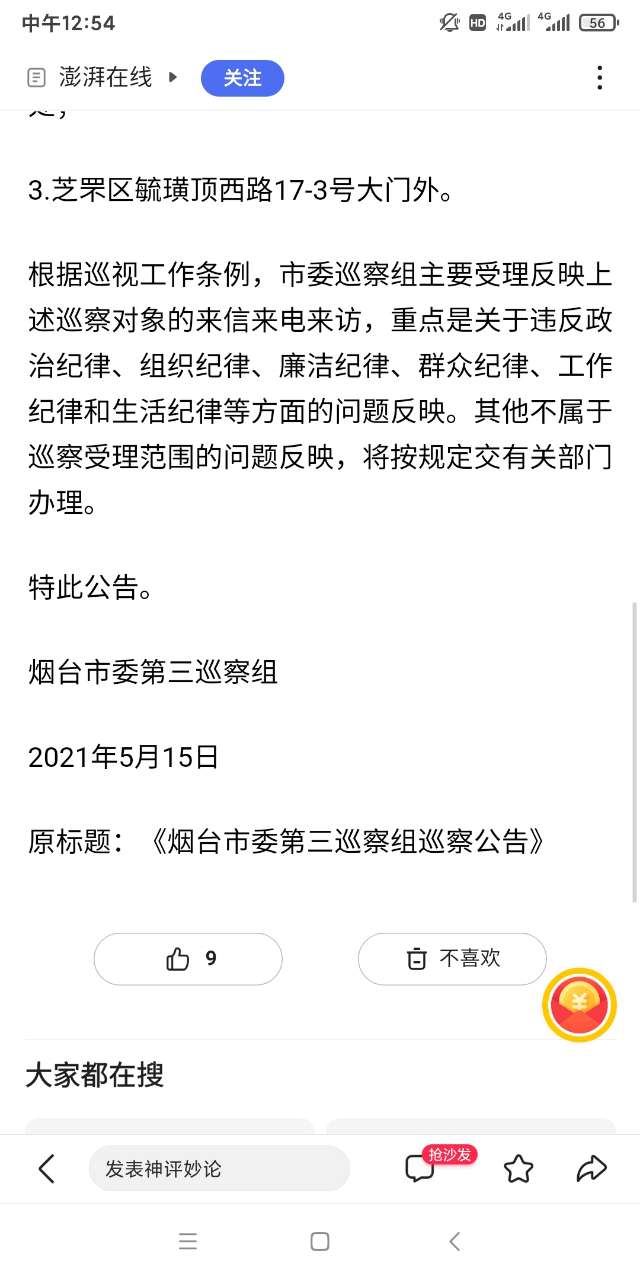The height and width of the screenshot is (1280, 640).
Task: Like the article with the thumbs-up button
Action: click(188, 959)
